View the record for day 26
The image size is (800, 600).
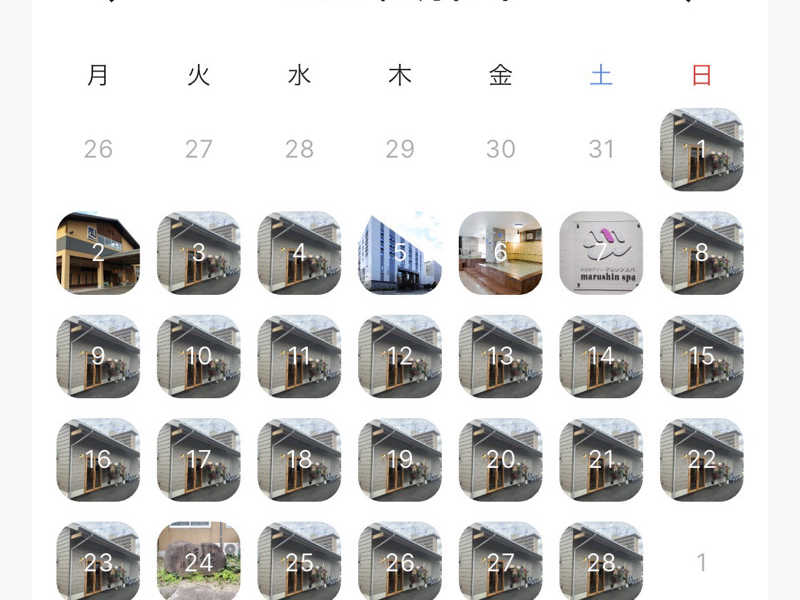click(x=400, y=561)
